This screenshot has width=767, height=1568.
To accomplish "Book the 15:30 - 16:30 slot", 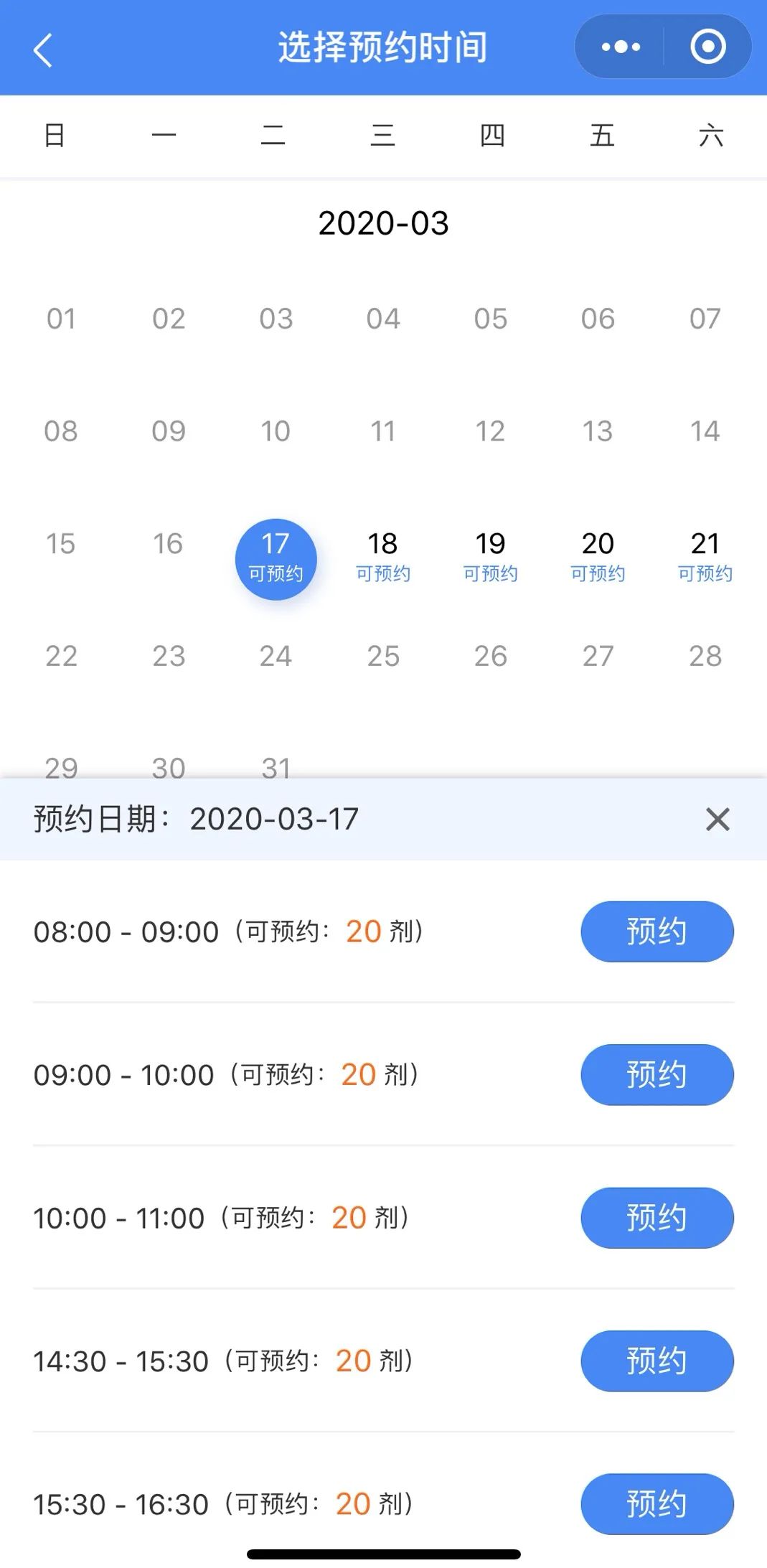I will tap(656, 1504).
